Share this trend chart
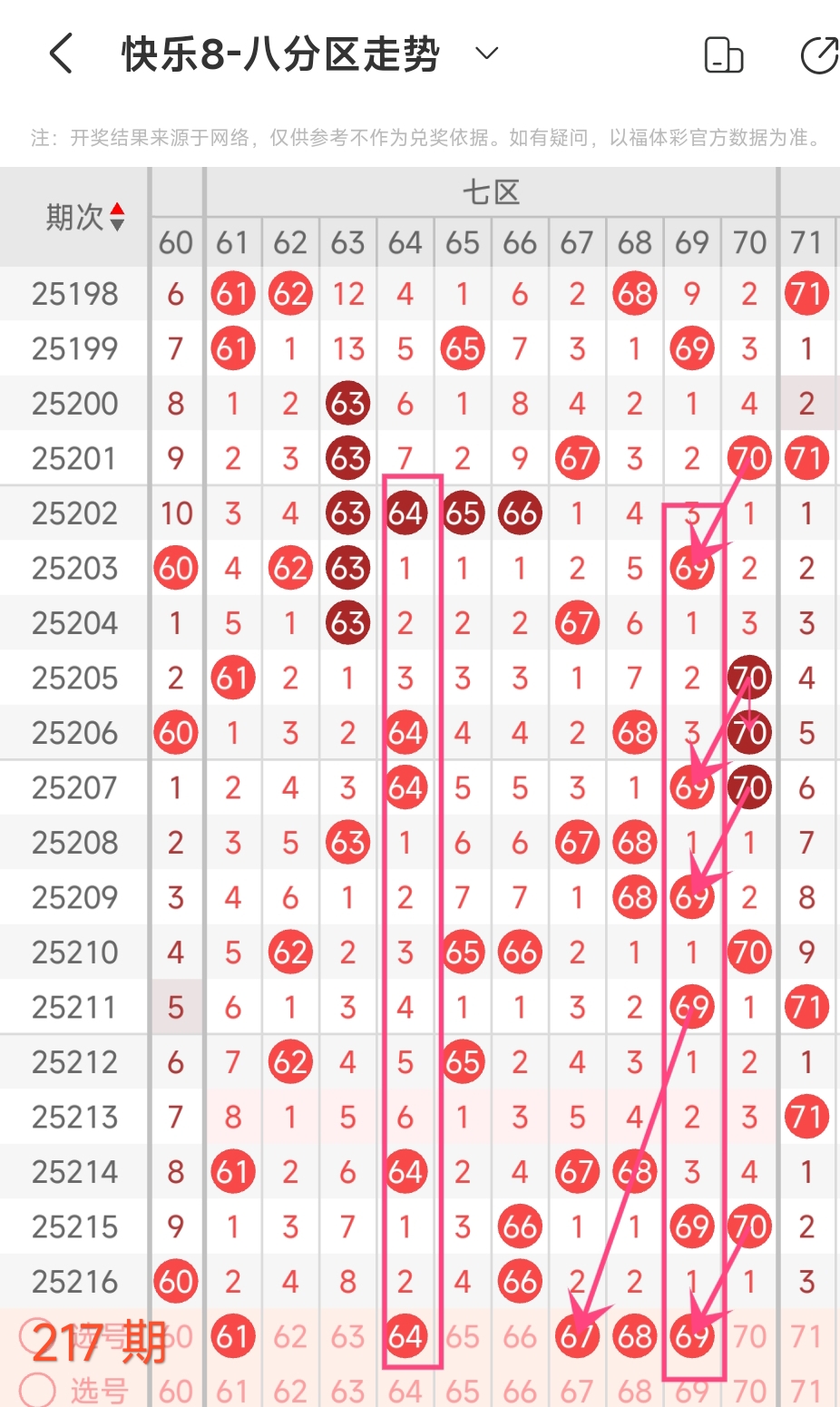Image resolution: width=840 pixels, height=1407 pixels. [819, 54]
